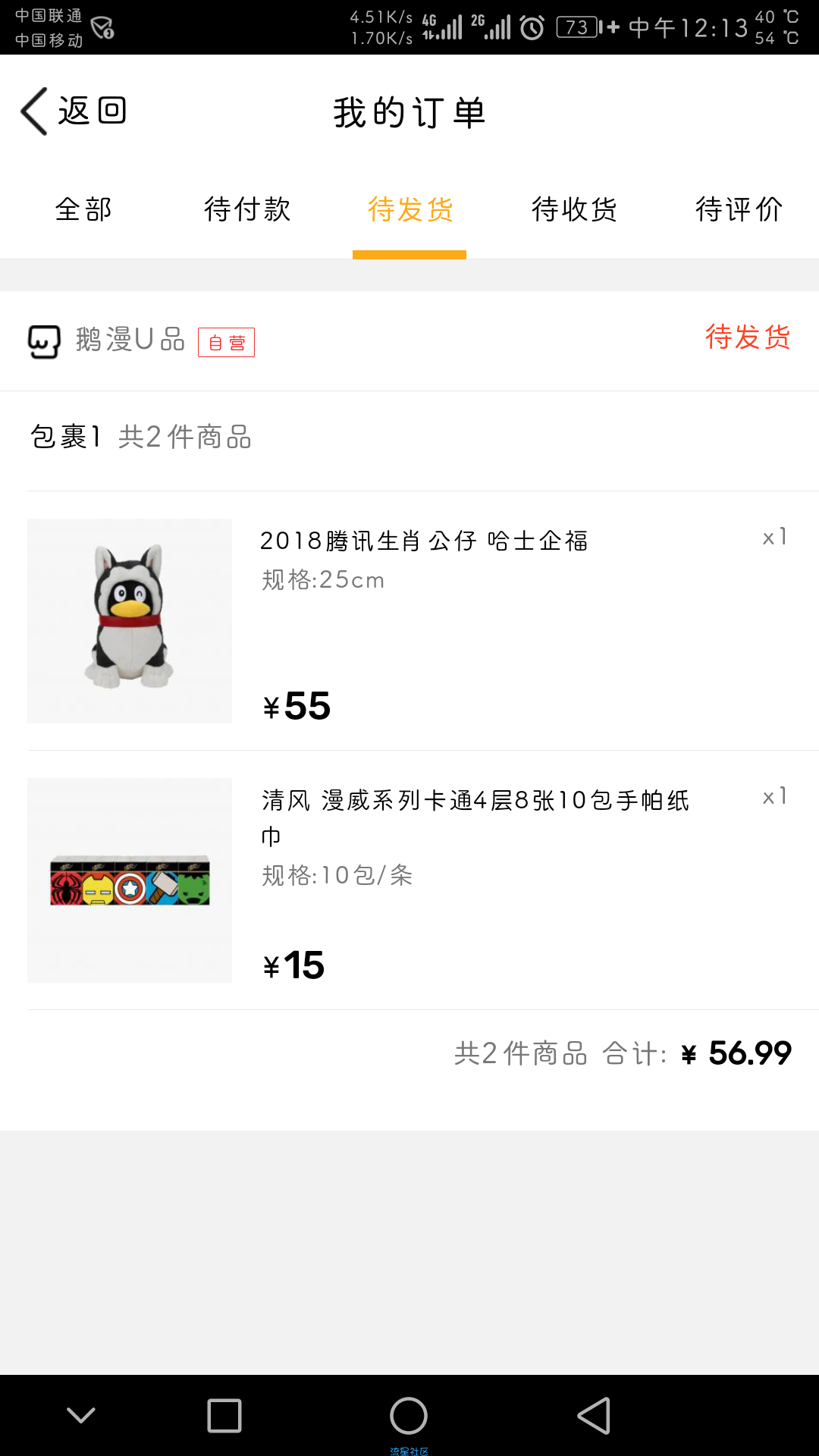Tap the system home button
Viewport: 819px width, 1456px height.
pyautogui.click(x=409, y=1416)
